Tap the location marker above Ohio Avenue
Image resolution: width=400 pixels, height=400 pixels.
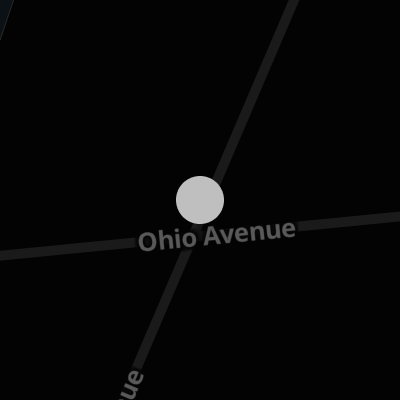coord(200,200)
